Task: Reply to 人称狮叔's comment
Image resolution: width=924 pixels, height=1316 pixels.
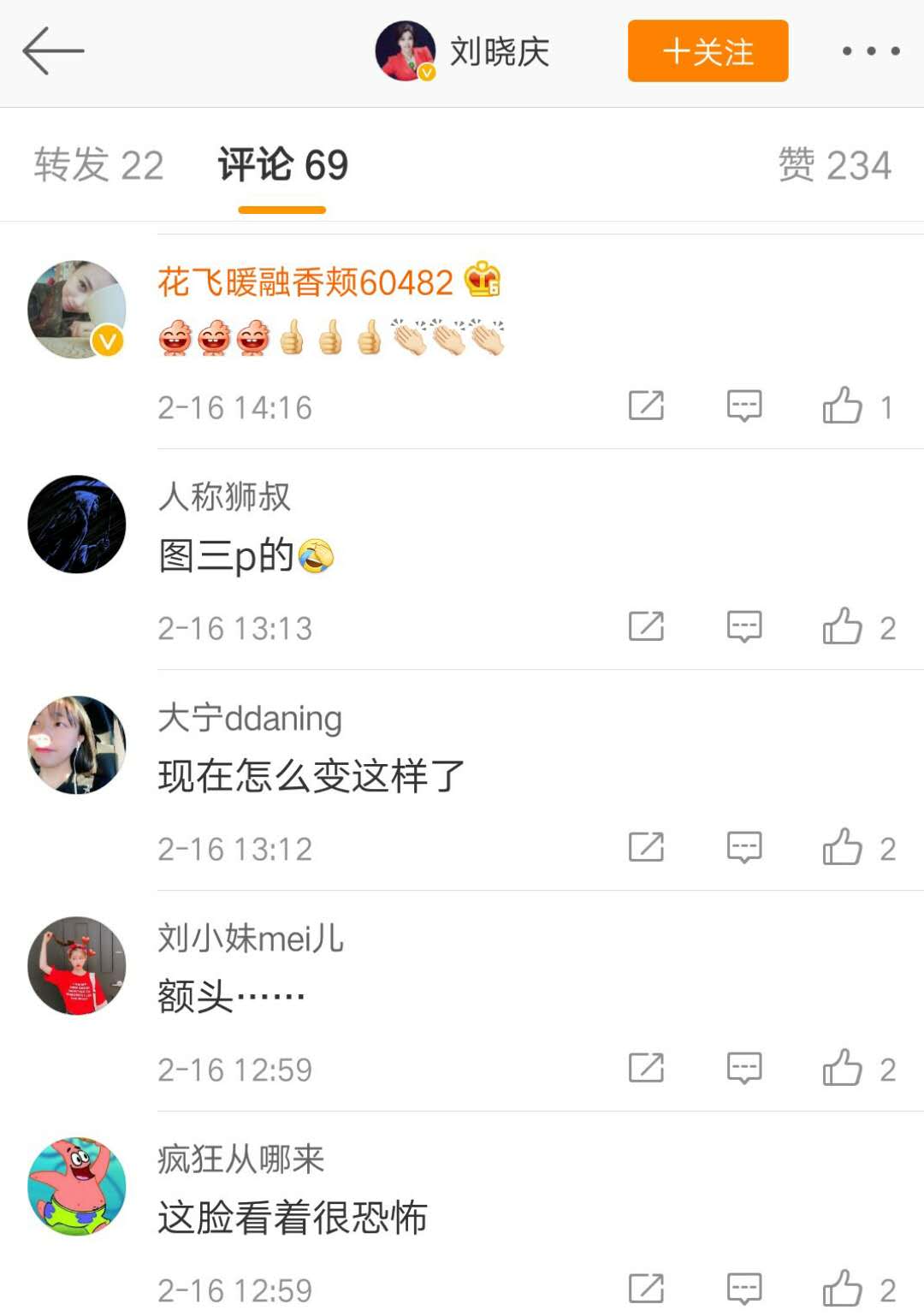Action: pyautogui.click(x=743, y=626)
